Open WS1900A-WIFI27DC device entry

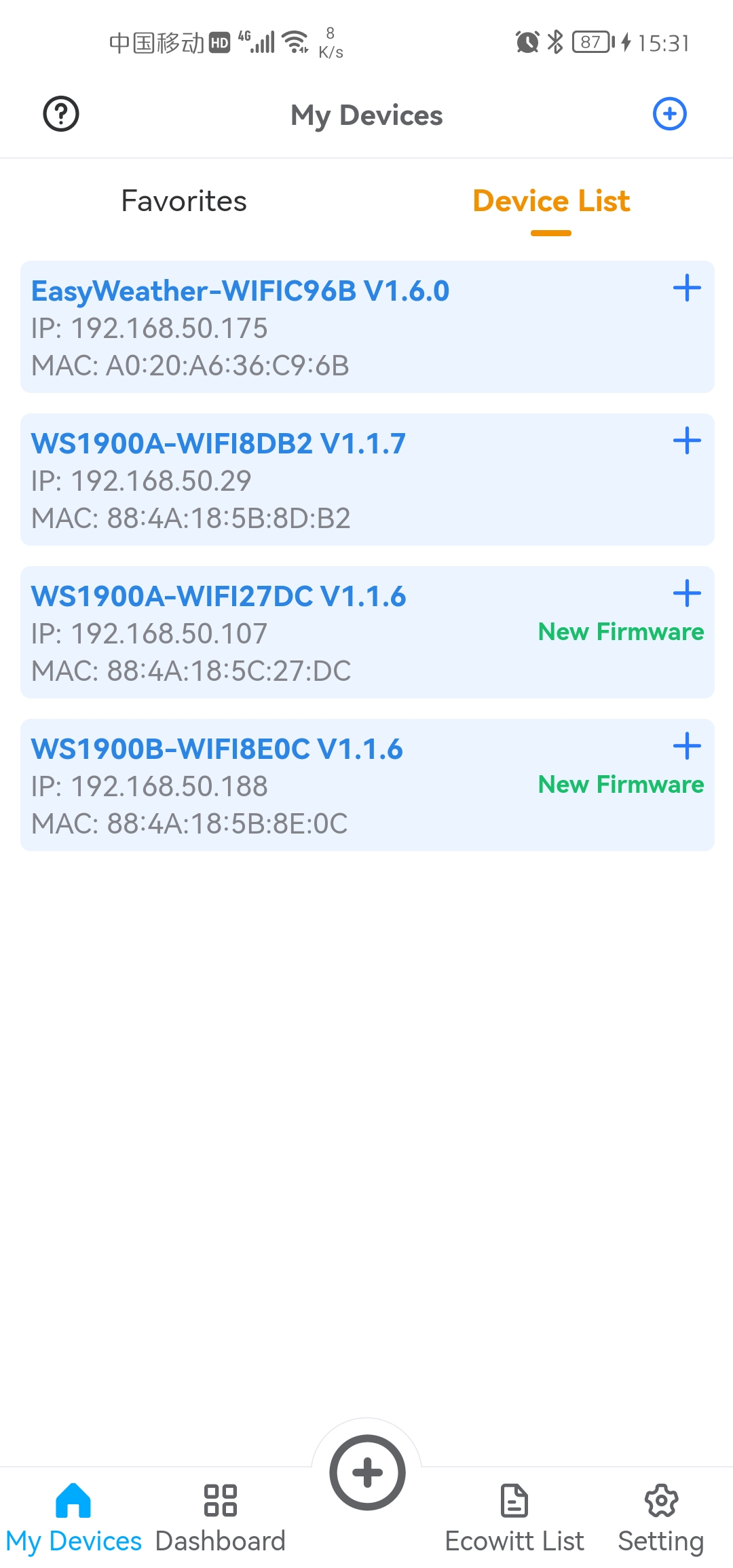(367, 633)
